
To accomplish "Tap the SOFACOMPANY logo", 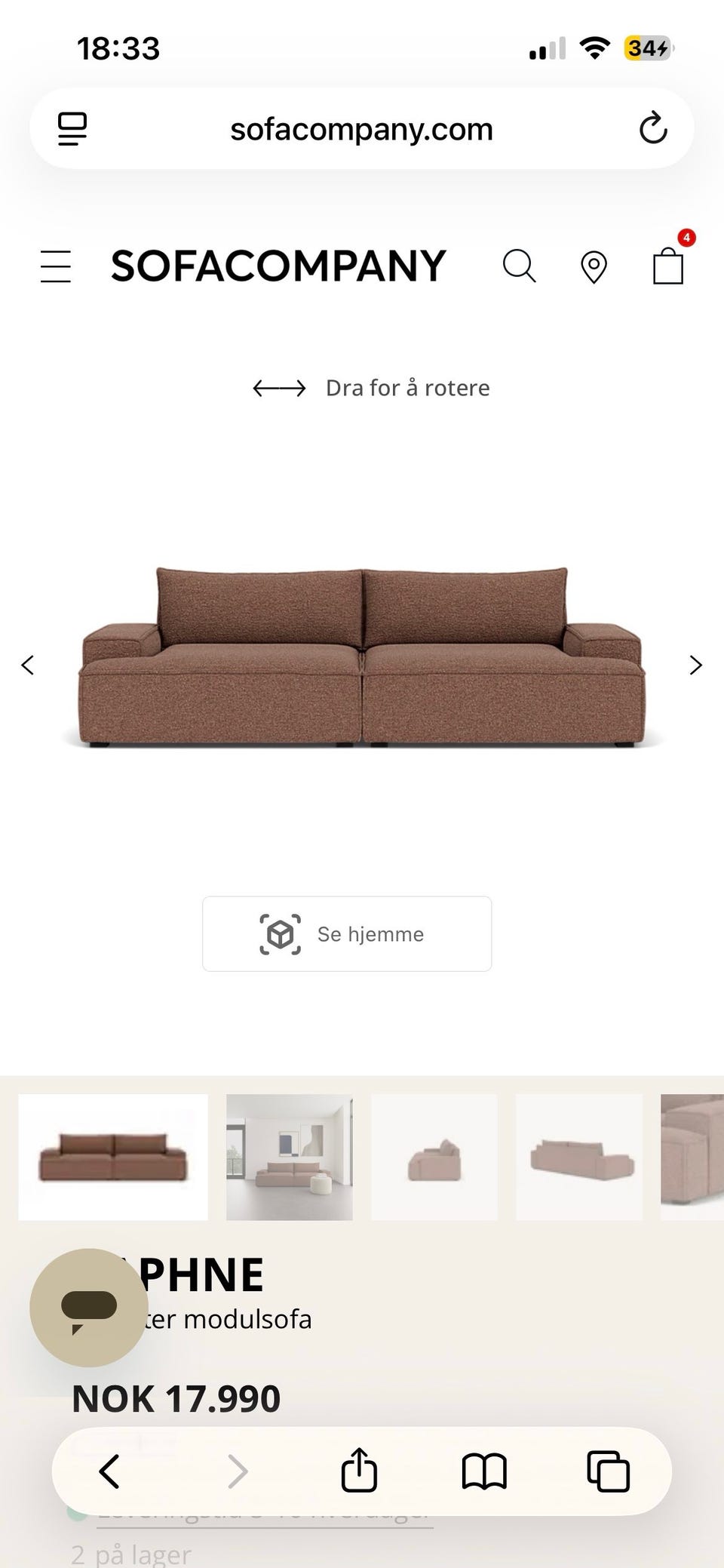I will 278,266.
